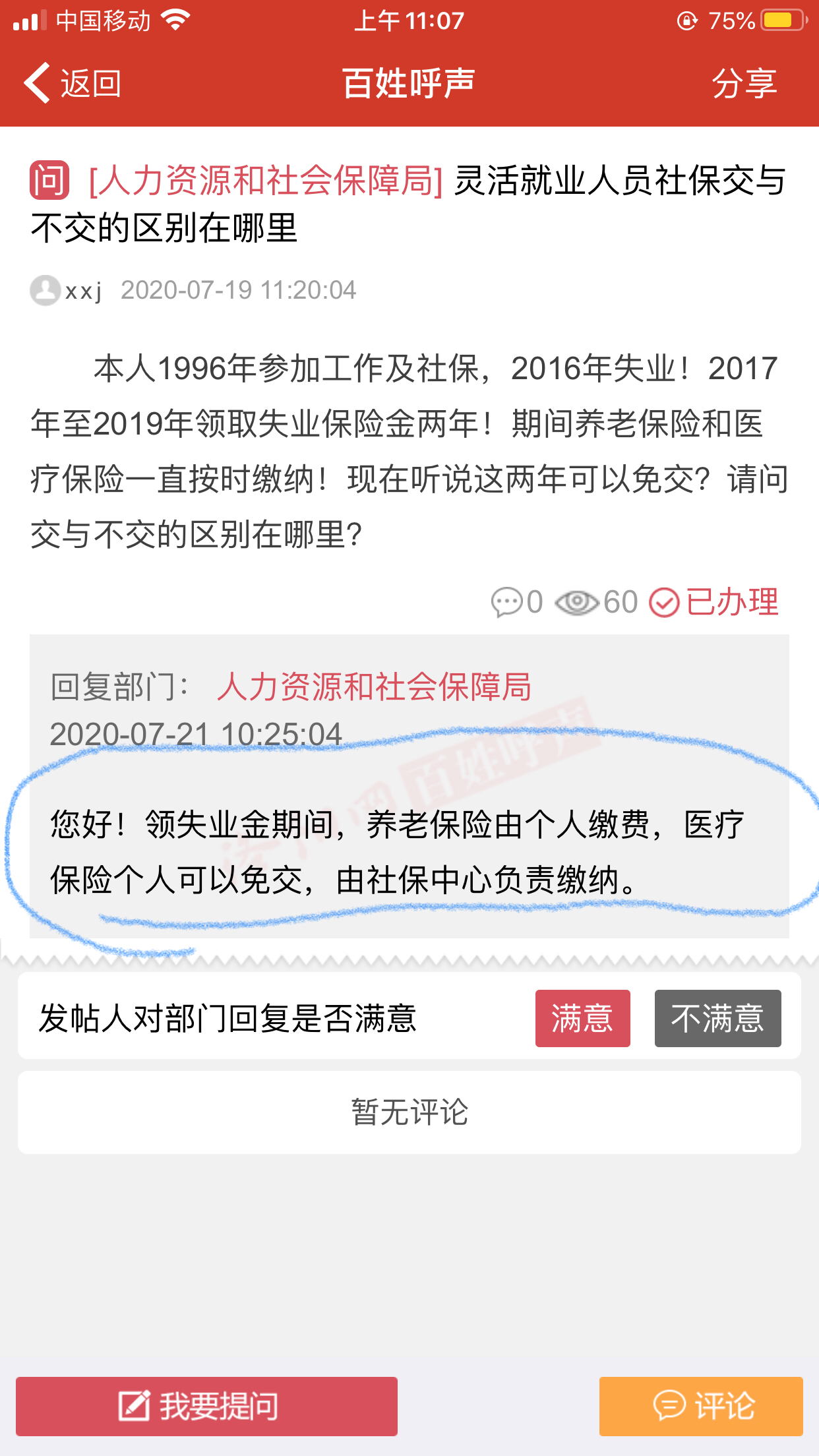The height and width of the screenshot is (1456, 819).
Task: Open the 人力资源和社会保障局 department tag in the title
Action: [265, 181]
